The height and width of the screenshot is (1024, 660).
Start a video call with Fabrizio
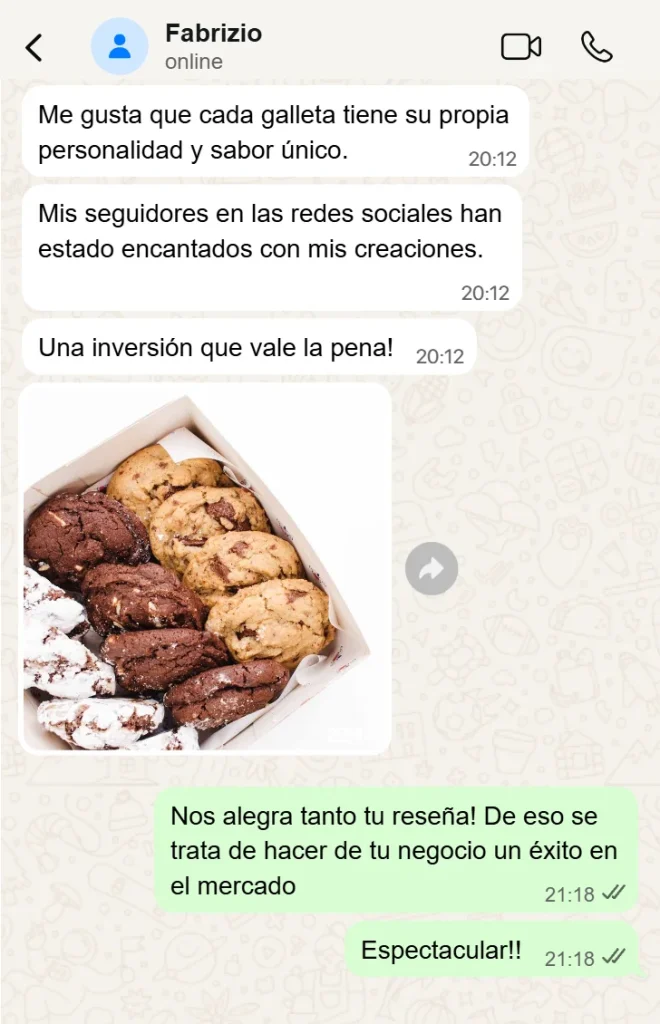click(520, 47)
